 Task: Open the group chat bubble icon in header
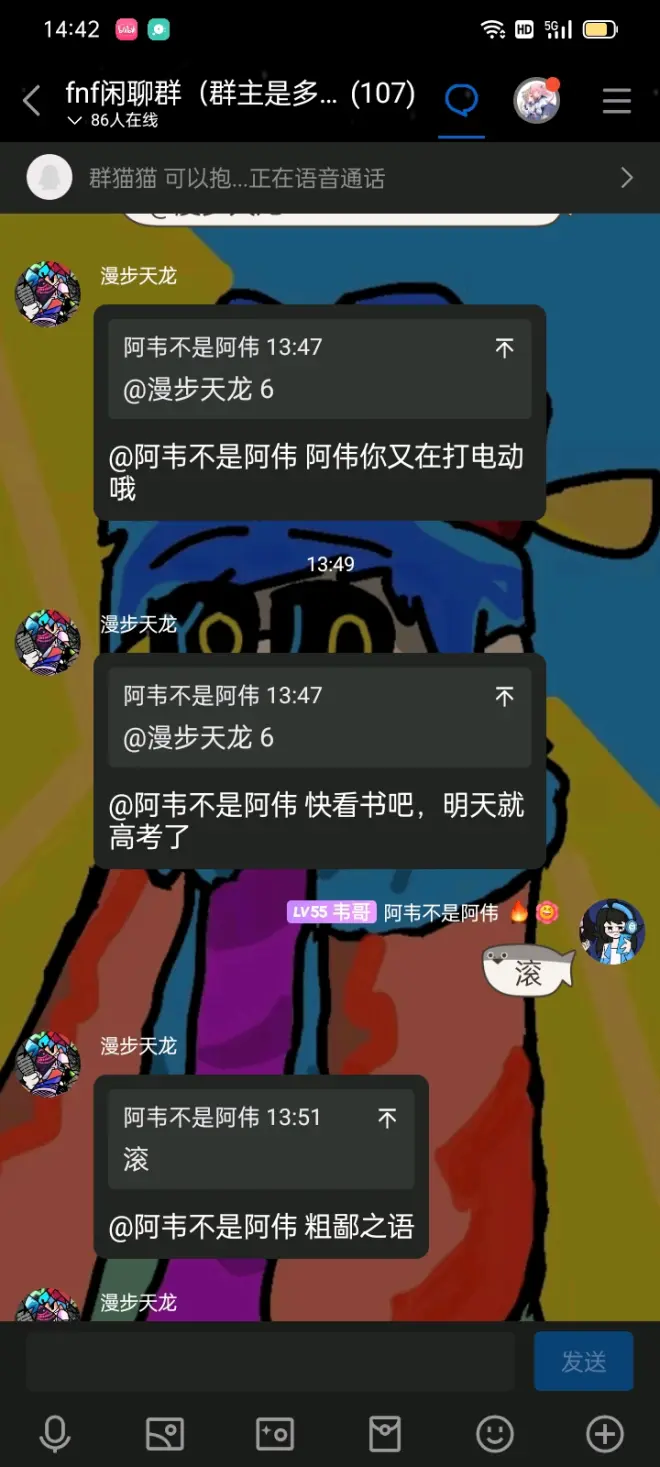[x=461, y=100]
